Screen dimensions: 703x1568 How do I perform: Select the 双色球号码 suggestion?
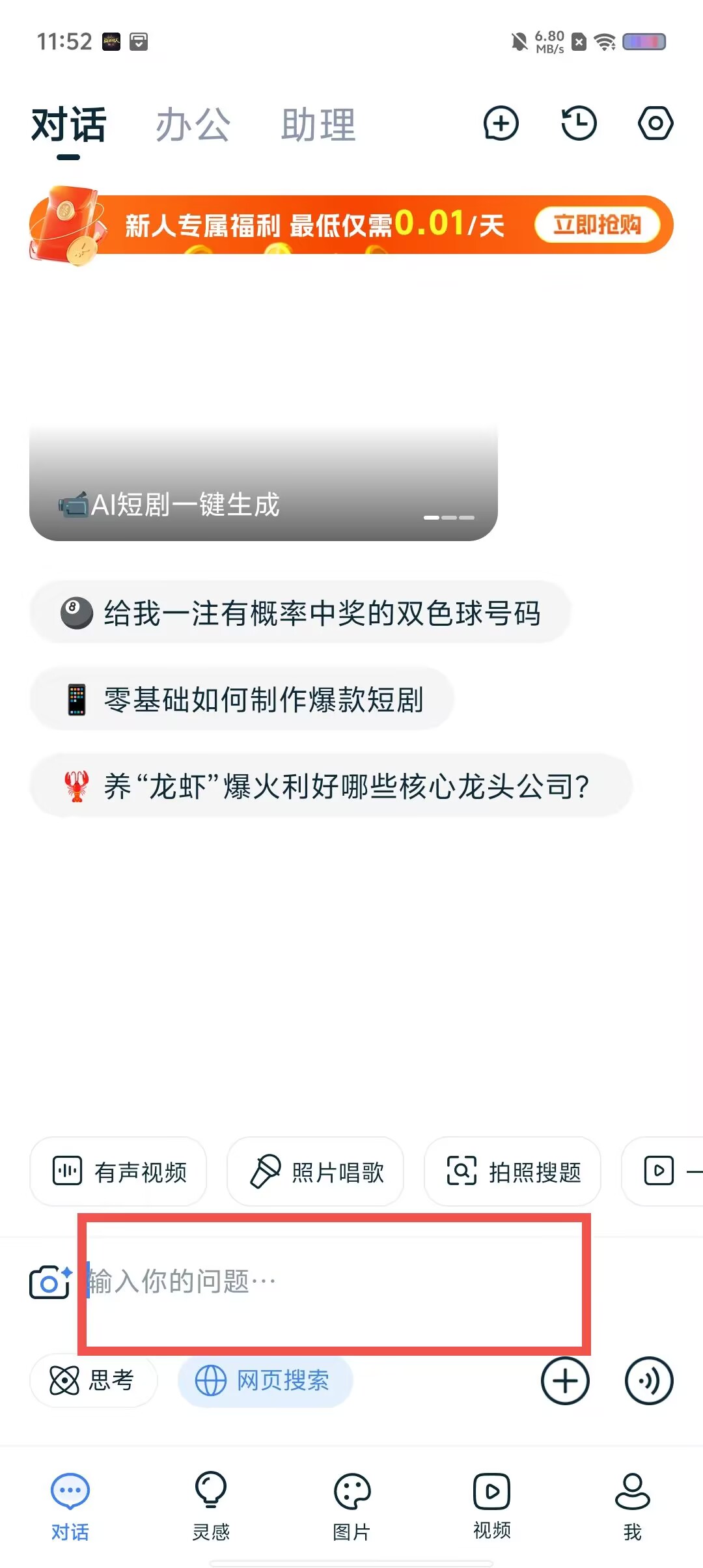[x=300, y=613]
